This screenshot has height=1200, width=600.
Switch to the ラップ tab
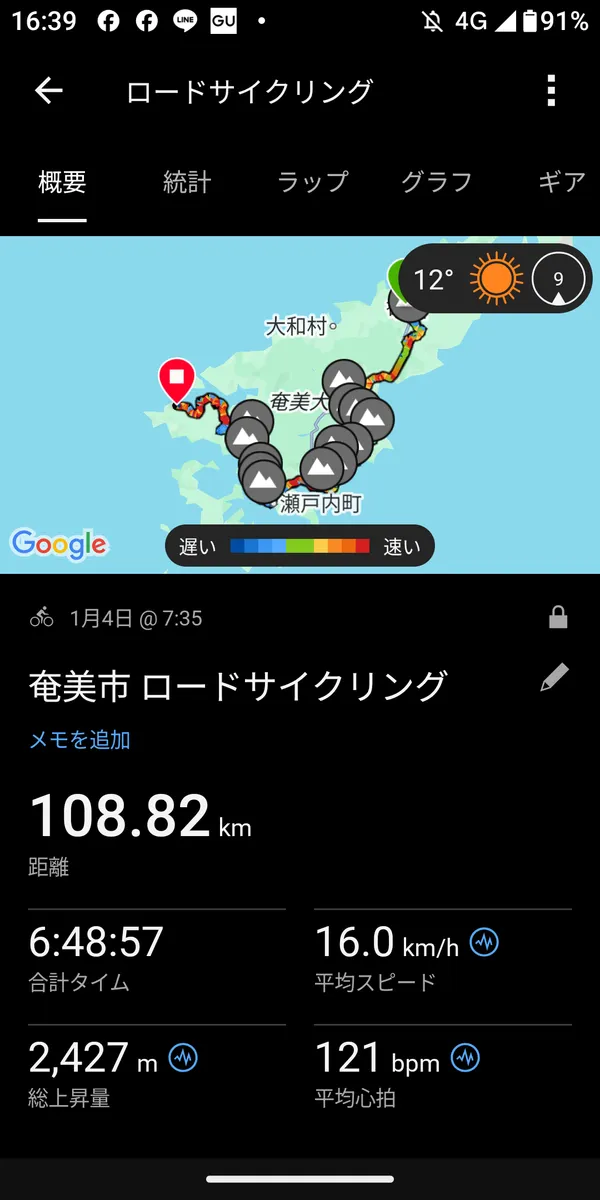click(x=312, y=182)
